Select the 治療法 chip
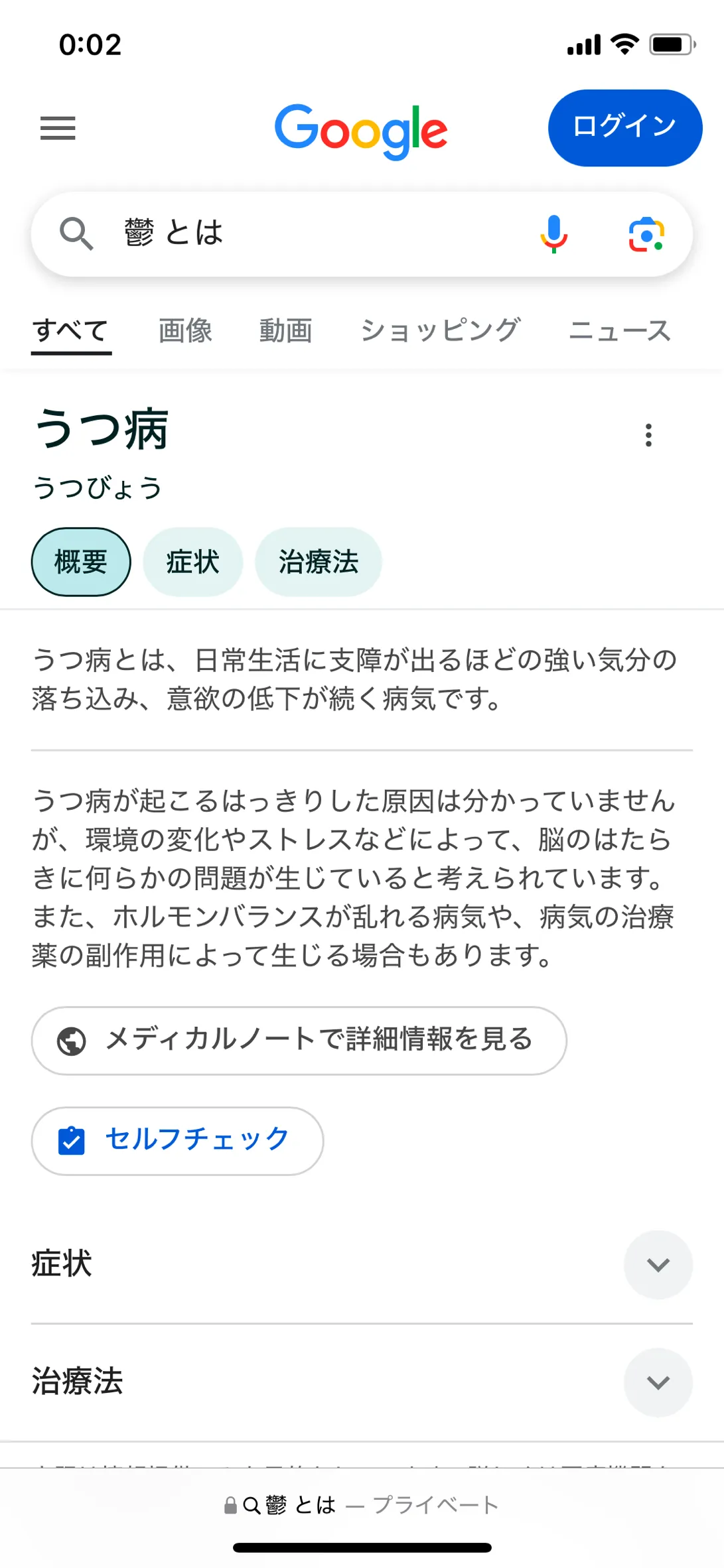The width and height of the screenshot is (724, 1568). coord(319,562)
